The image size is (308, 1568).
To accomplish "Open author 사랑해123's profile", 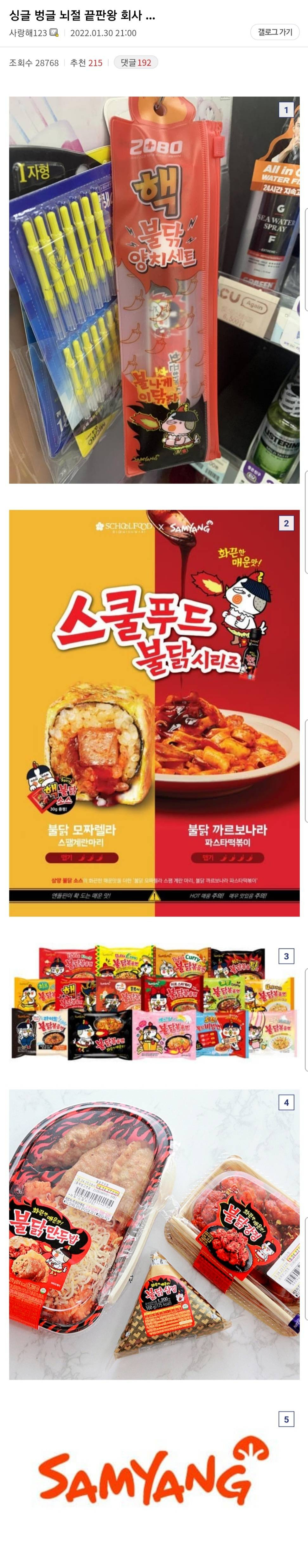I will click(x=28, y=33).
